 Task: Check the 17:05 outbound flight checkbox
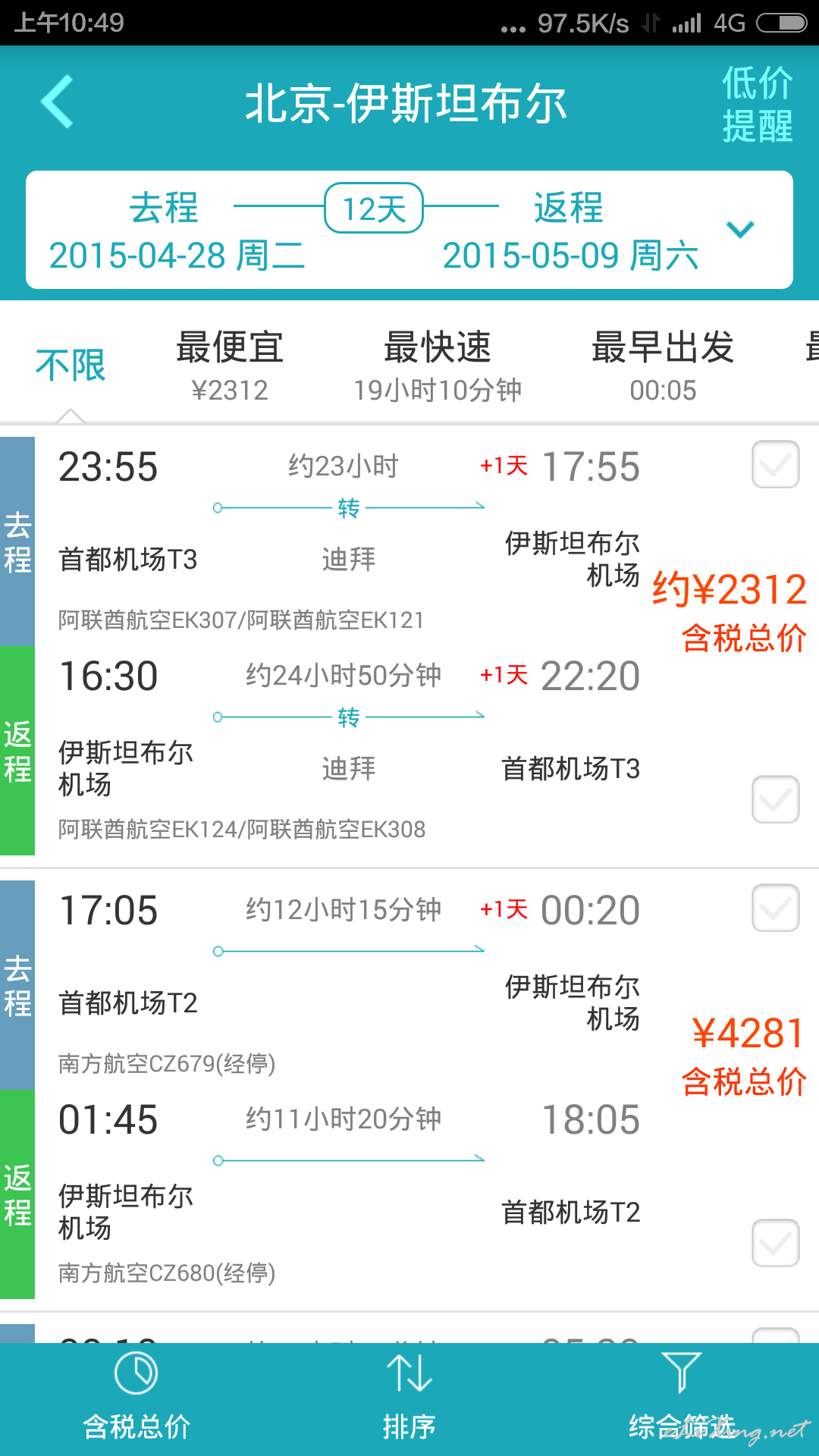(x=775, y=908)
